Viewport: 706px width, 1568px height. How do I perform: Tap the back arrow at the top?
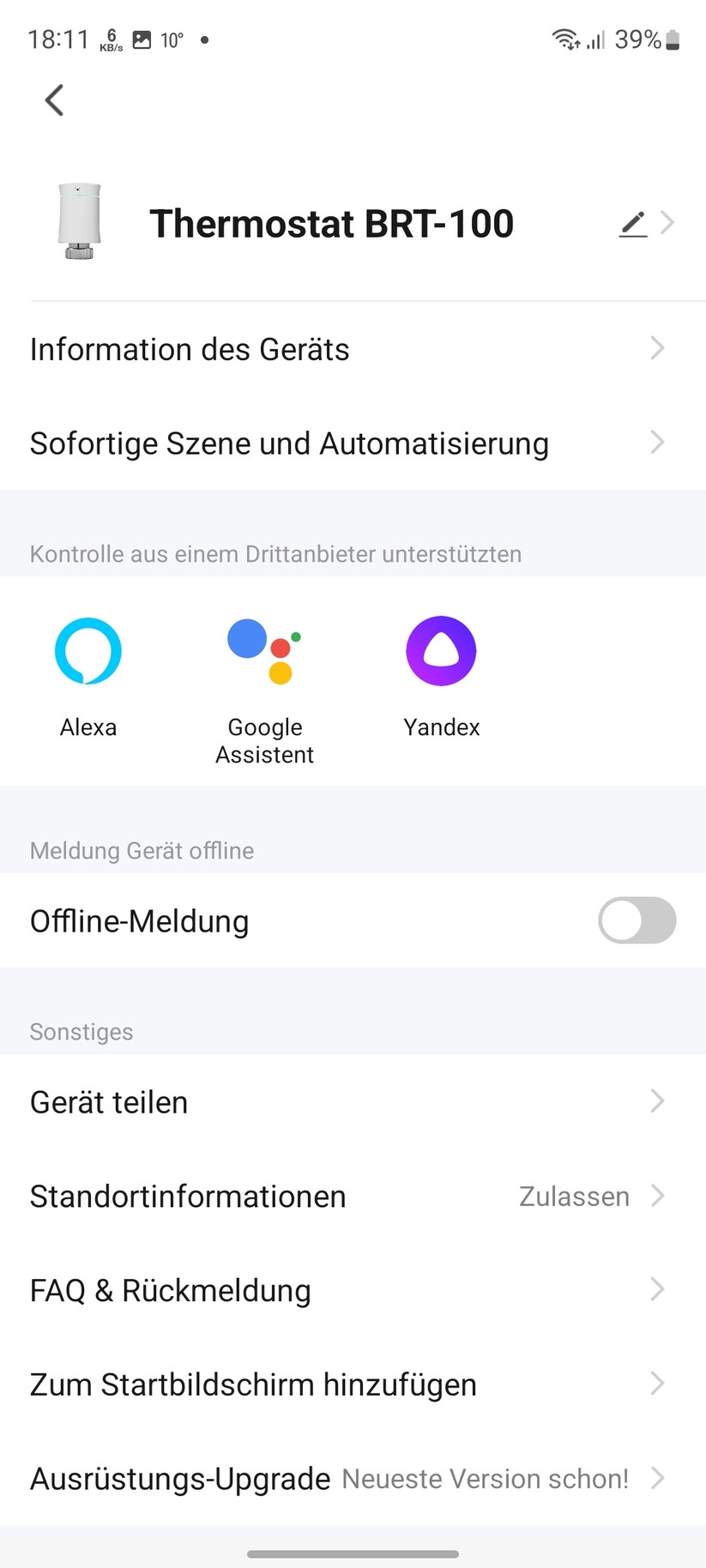click(x=53, y=100)
